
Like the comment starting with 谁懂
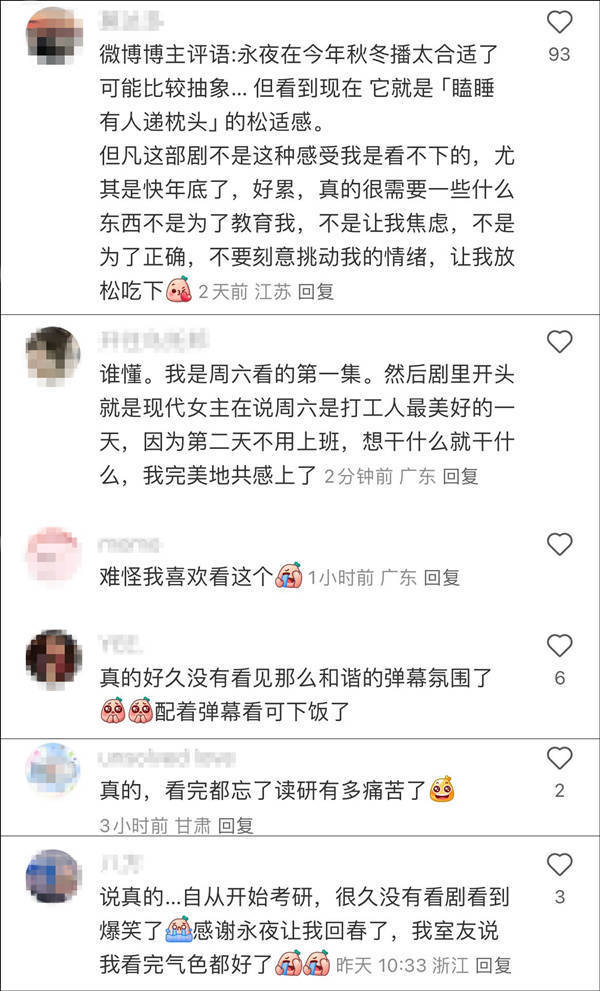561,342
